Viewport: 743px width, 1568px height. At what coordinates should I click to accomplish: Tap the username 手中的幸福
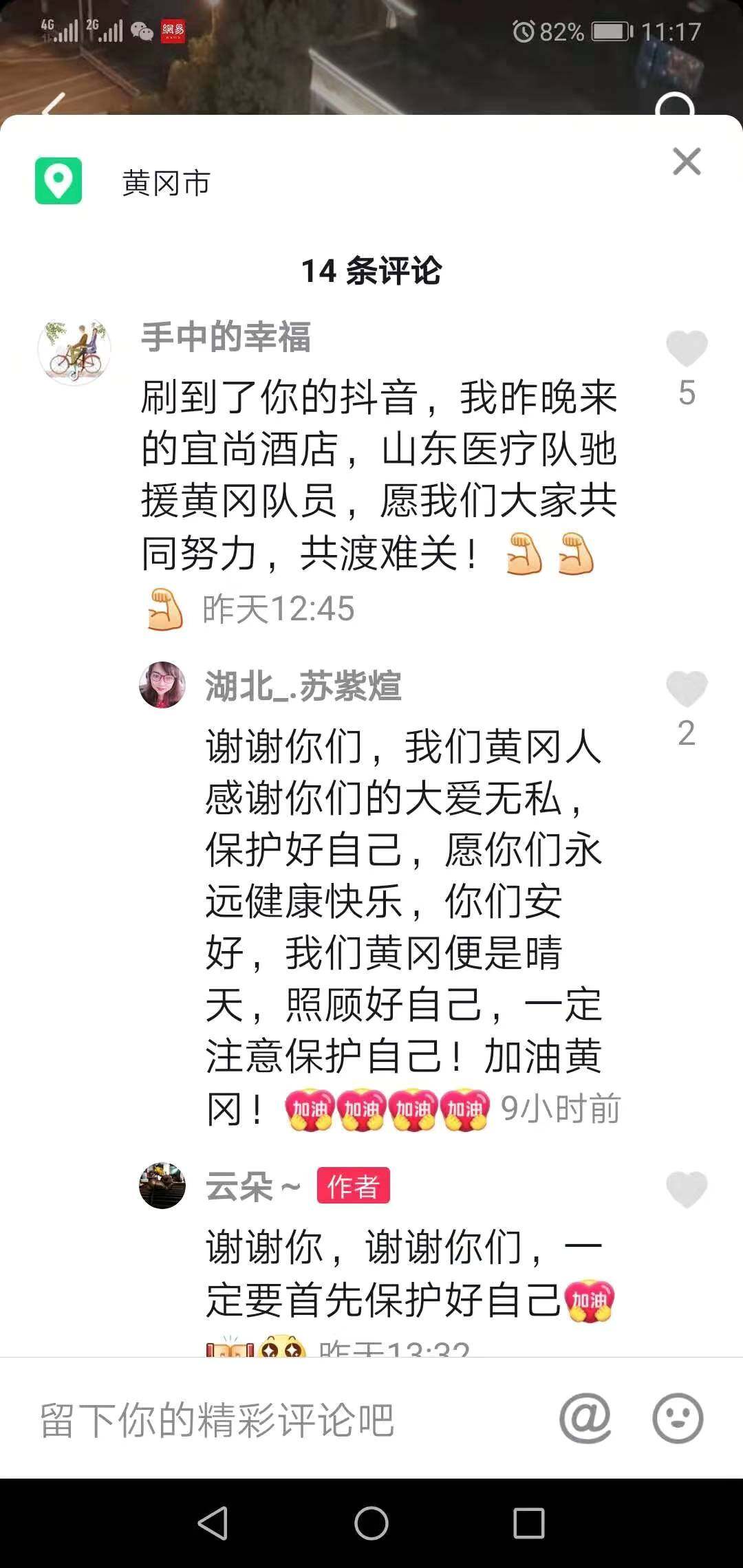click(x=226, y=337)
